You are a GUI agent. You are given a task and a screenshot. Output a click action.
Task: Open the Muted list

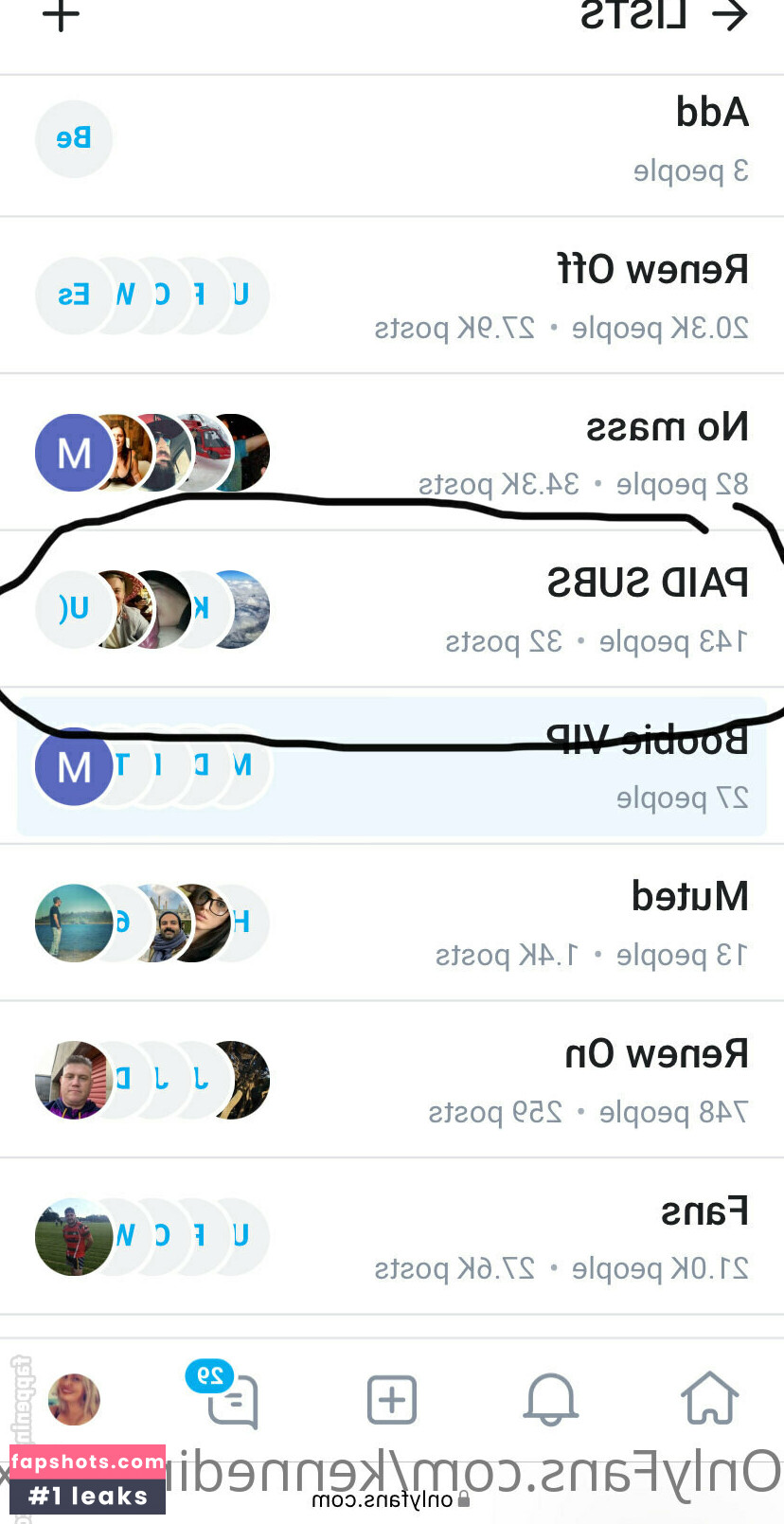392,923
